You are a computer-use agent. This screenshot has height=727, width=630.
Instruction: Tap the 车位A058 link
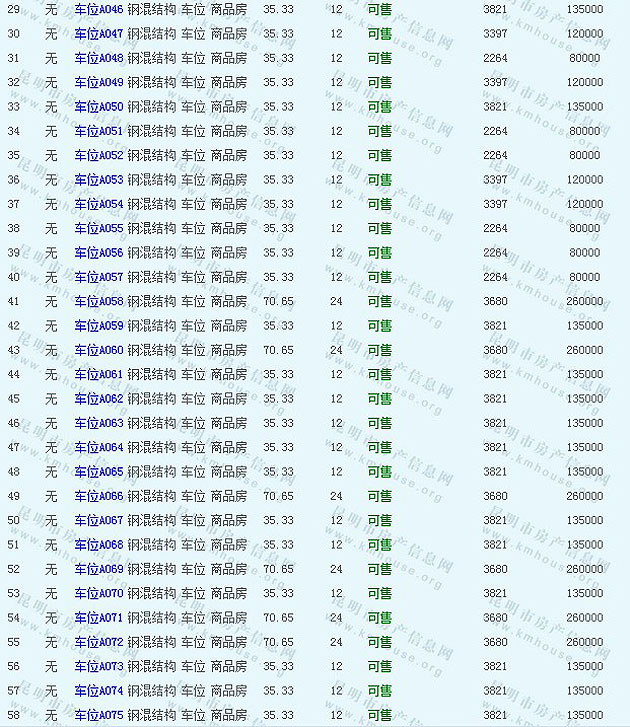coord(99,301)
